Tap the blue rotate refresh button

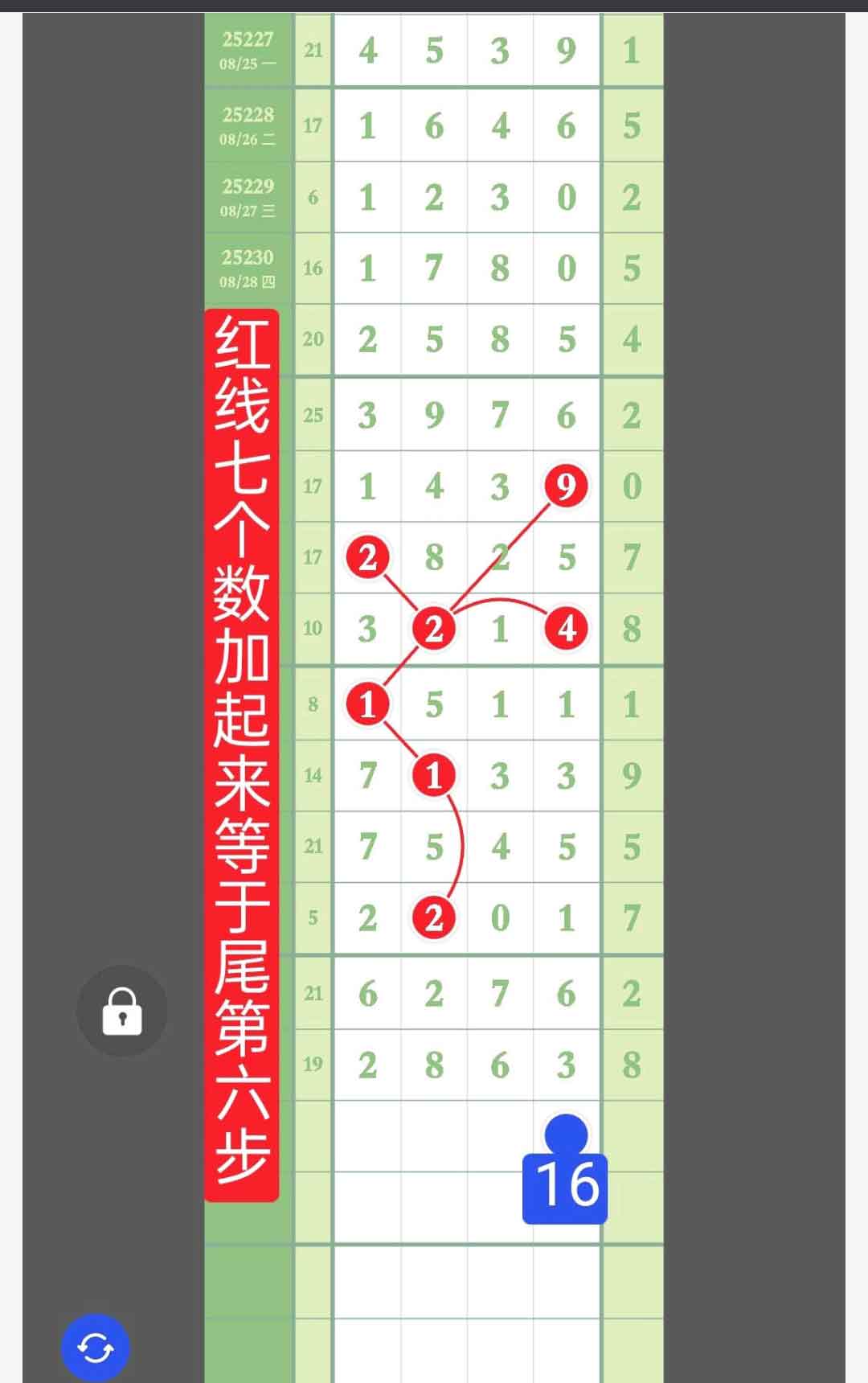[96, 1347]
